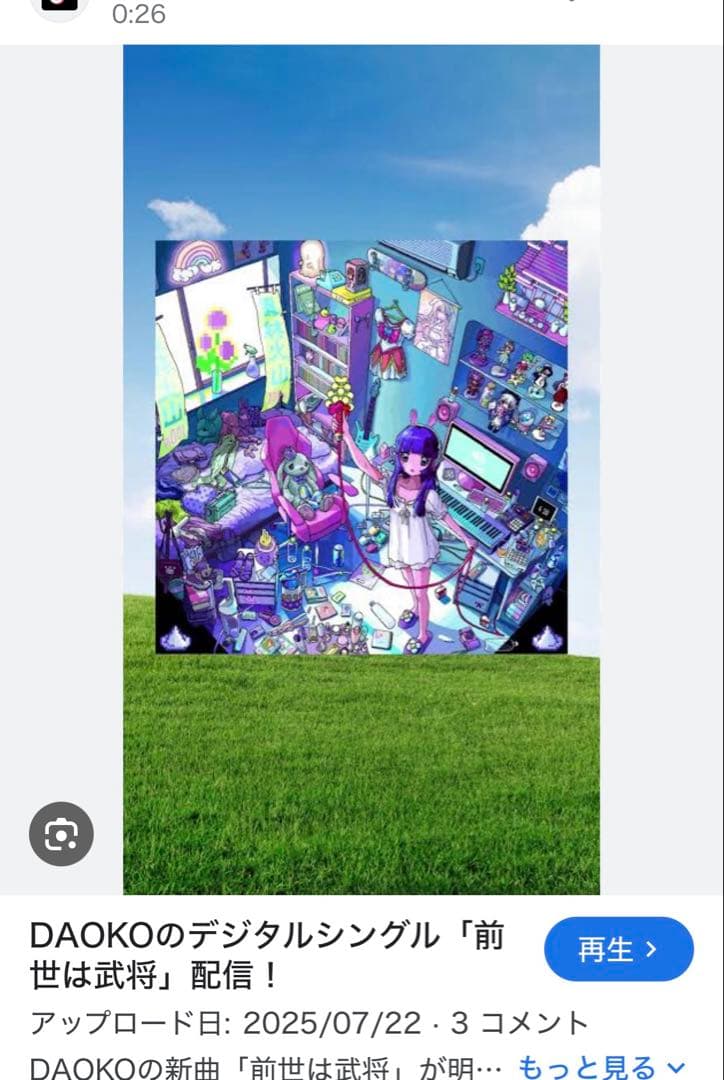Screen dimensions: 724x1080
Task: Expand description with もっと見る
Action: coord(602,1066)
